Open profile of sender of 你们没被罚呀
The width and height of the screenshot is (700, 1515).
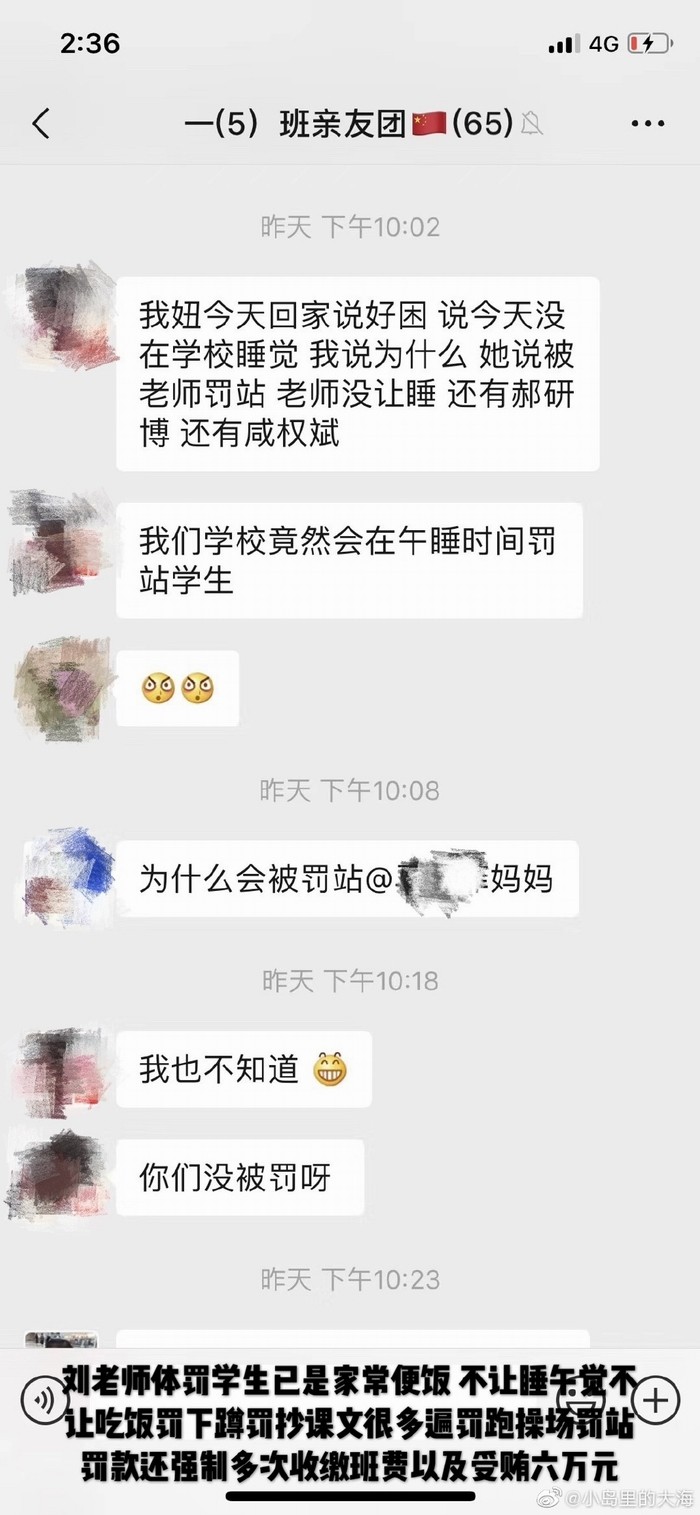click(58, 1177)
